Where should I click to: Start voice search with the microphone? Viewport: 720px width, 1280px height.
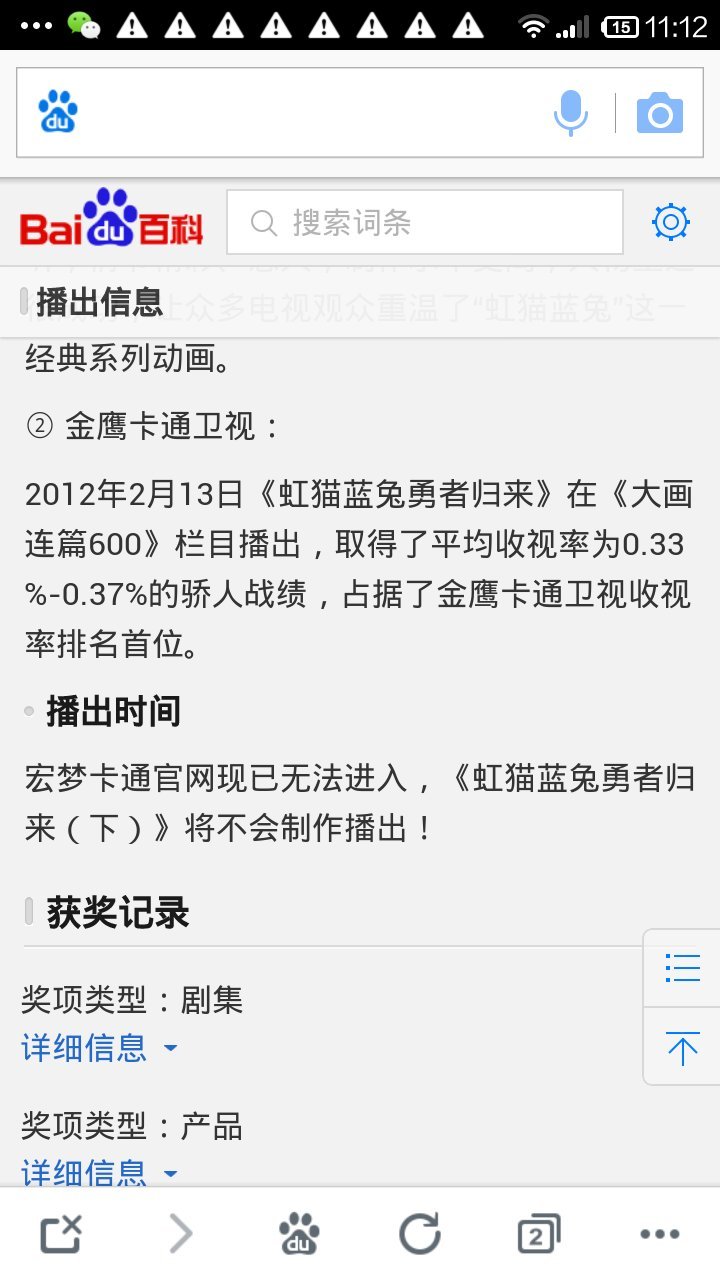(x=571, y=113)
